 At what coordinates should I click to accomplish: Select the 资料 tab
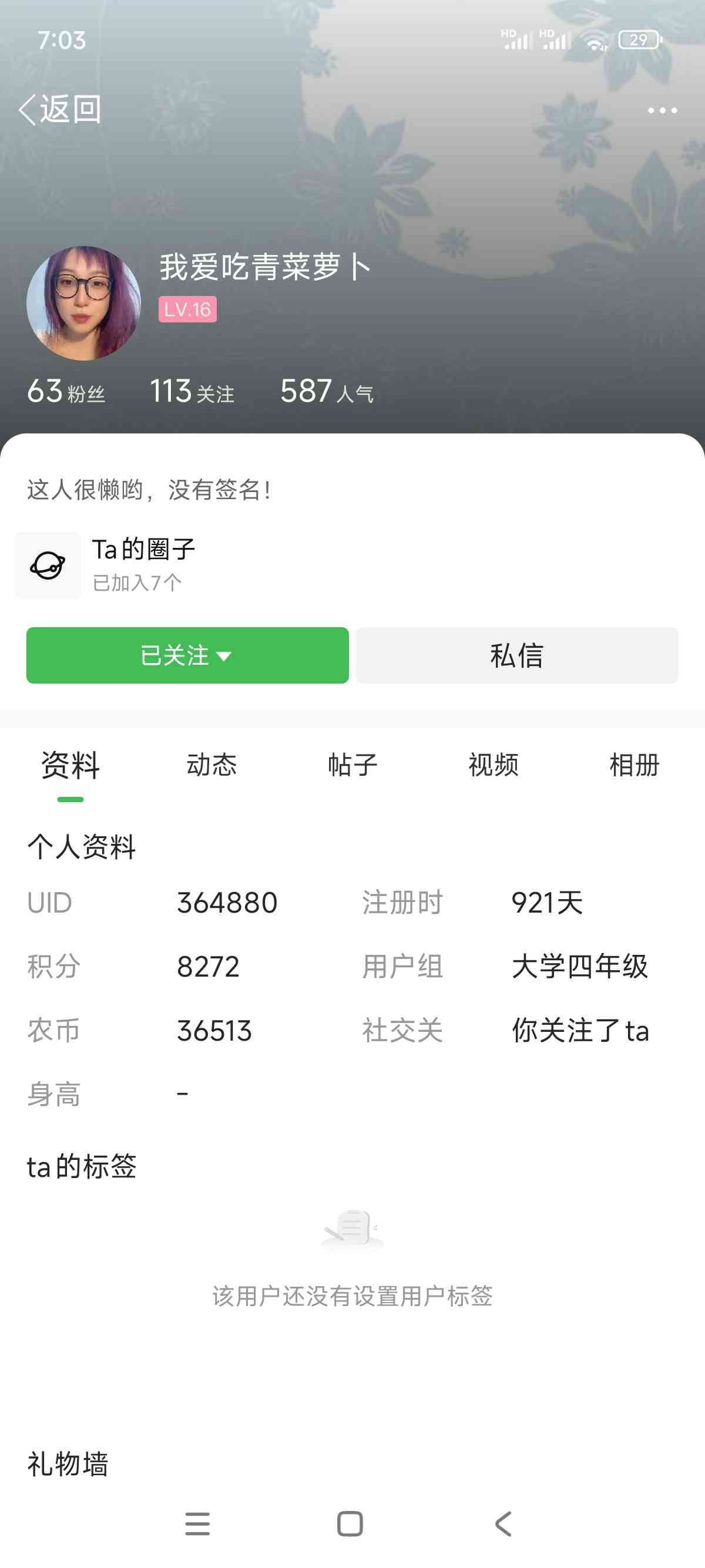coord(70,766)
